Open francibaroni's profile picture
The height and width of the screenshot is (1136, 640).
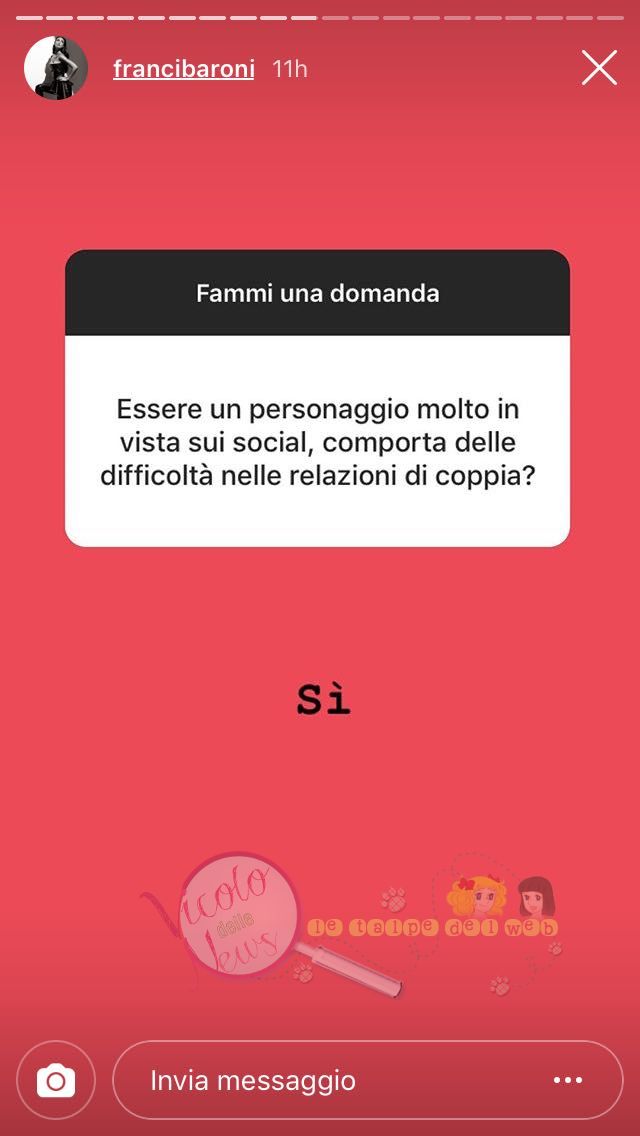pyautogui.click(x=56, y=68)
